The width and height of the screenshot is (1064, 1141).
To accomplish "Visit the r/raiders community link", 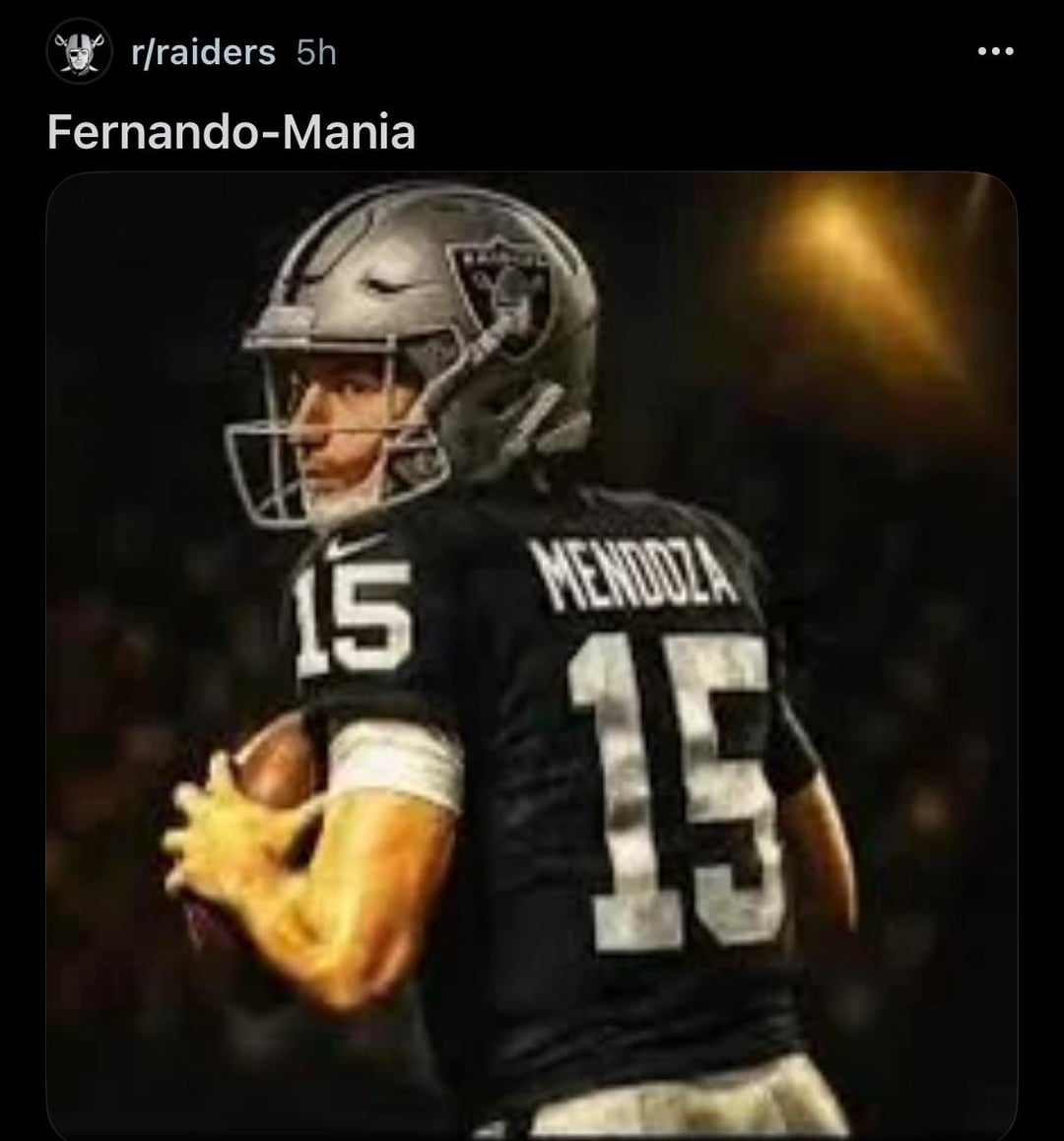I will (x=203, y=52).
